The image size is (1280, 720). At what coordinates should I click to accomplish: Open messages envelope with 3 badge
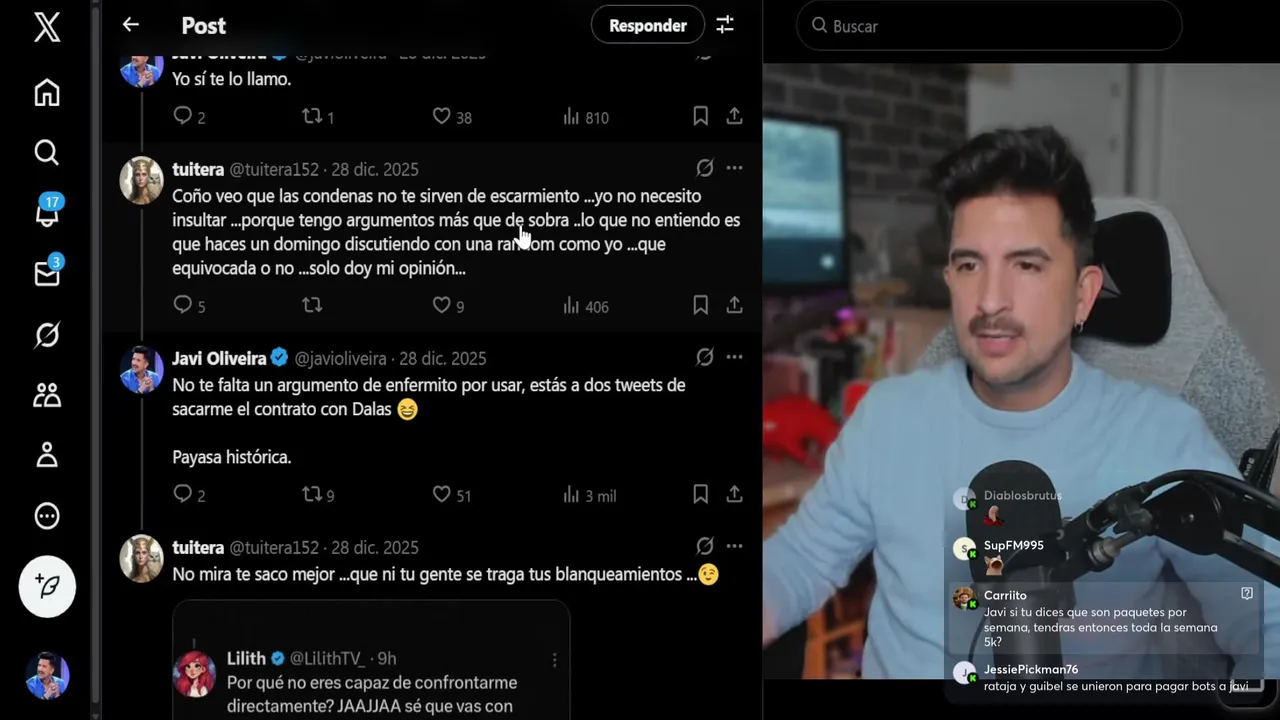click(47, 273)
